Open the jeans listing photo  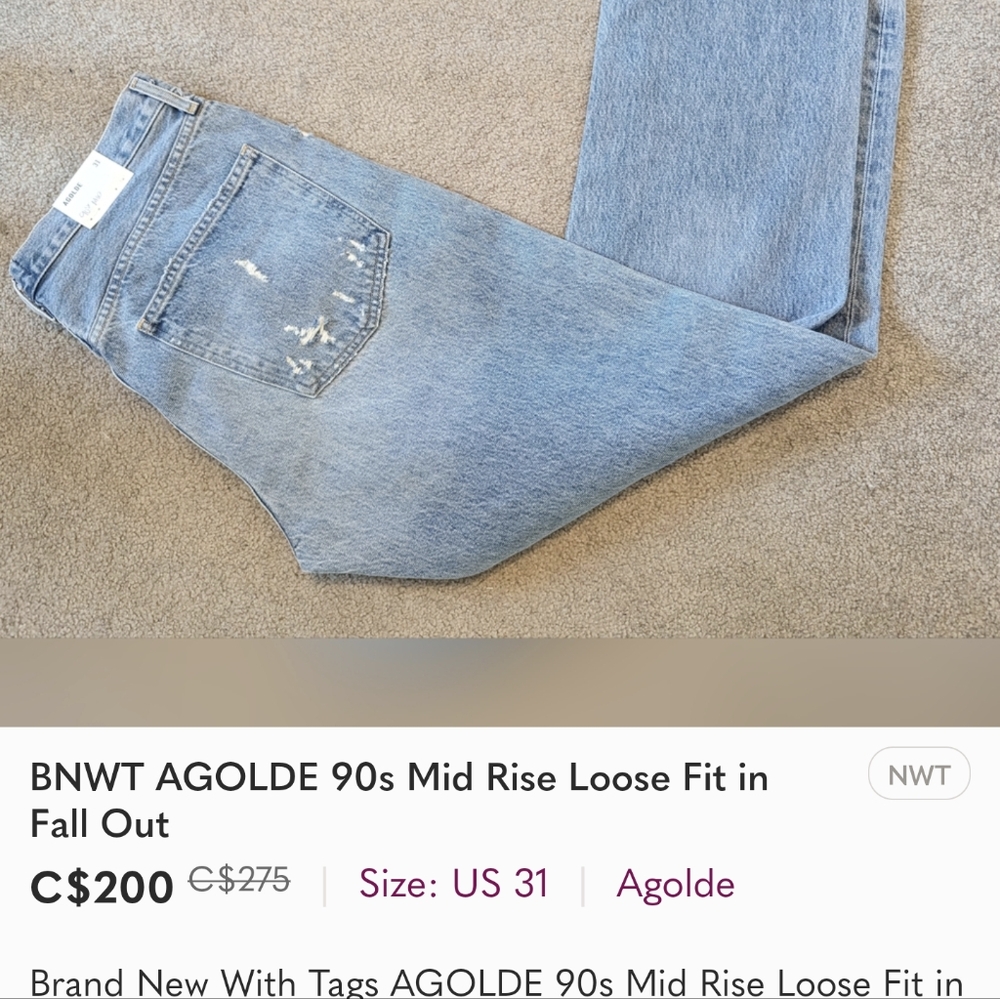(x=500, y=320)
